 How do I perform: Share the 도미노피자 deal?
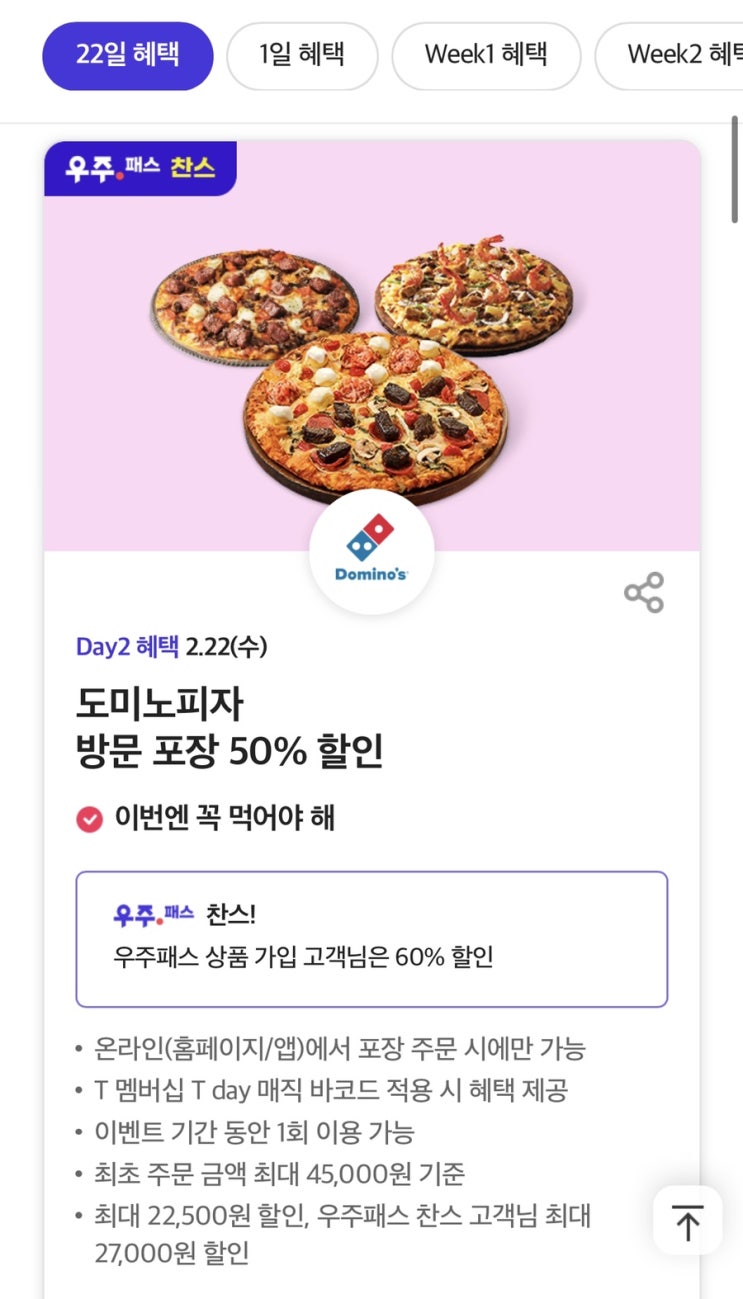point(644,593)
